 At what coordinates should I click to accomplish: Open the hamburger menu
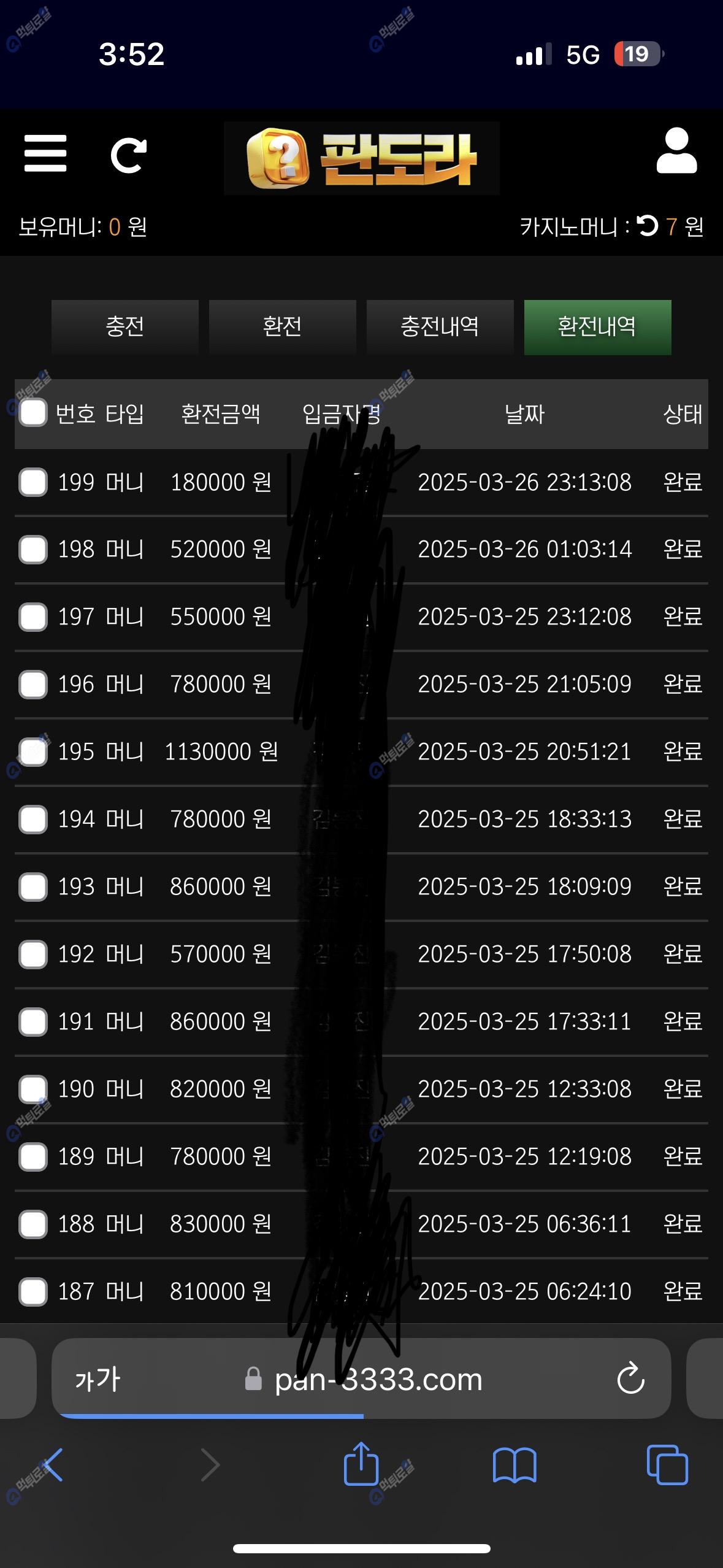coord(45,153)
